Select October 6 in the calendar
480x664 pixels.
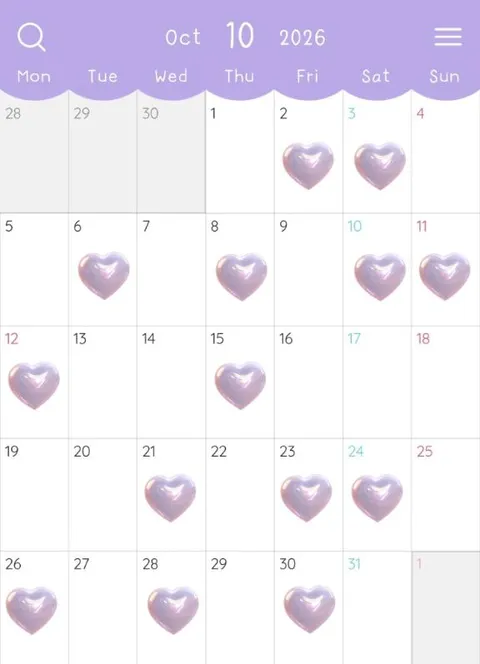(103, 269)
